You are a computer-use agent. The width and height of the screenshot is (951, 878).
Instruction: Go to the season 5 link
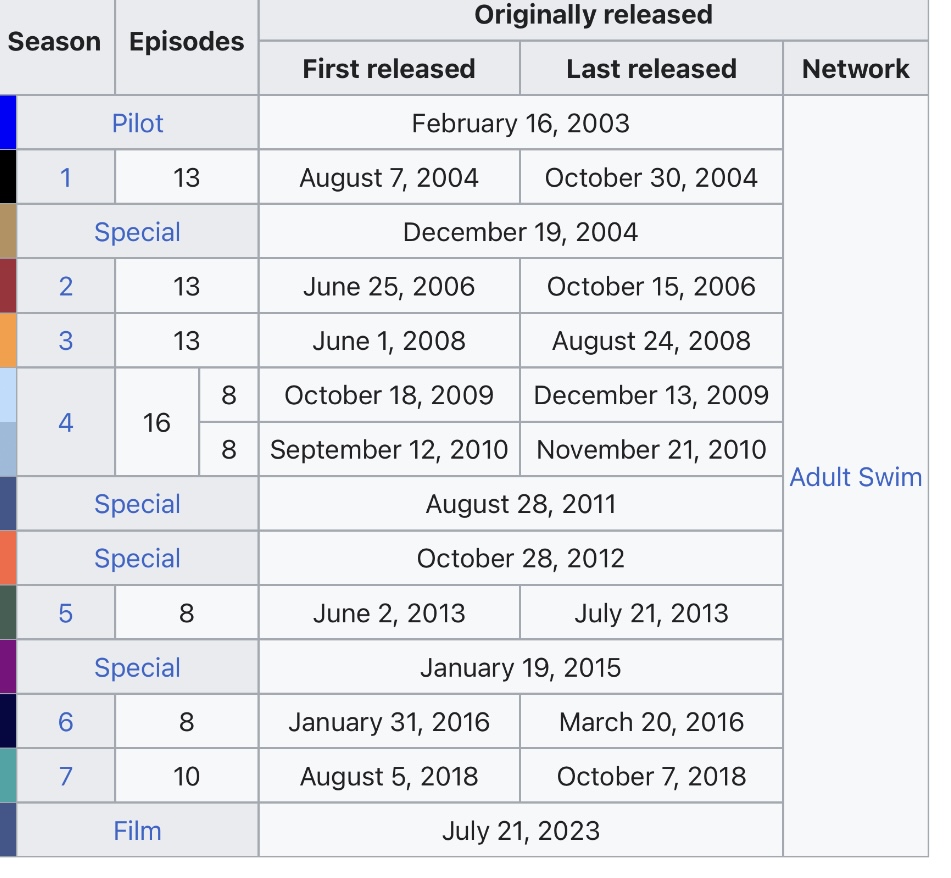[65, 613]
